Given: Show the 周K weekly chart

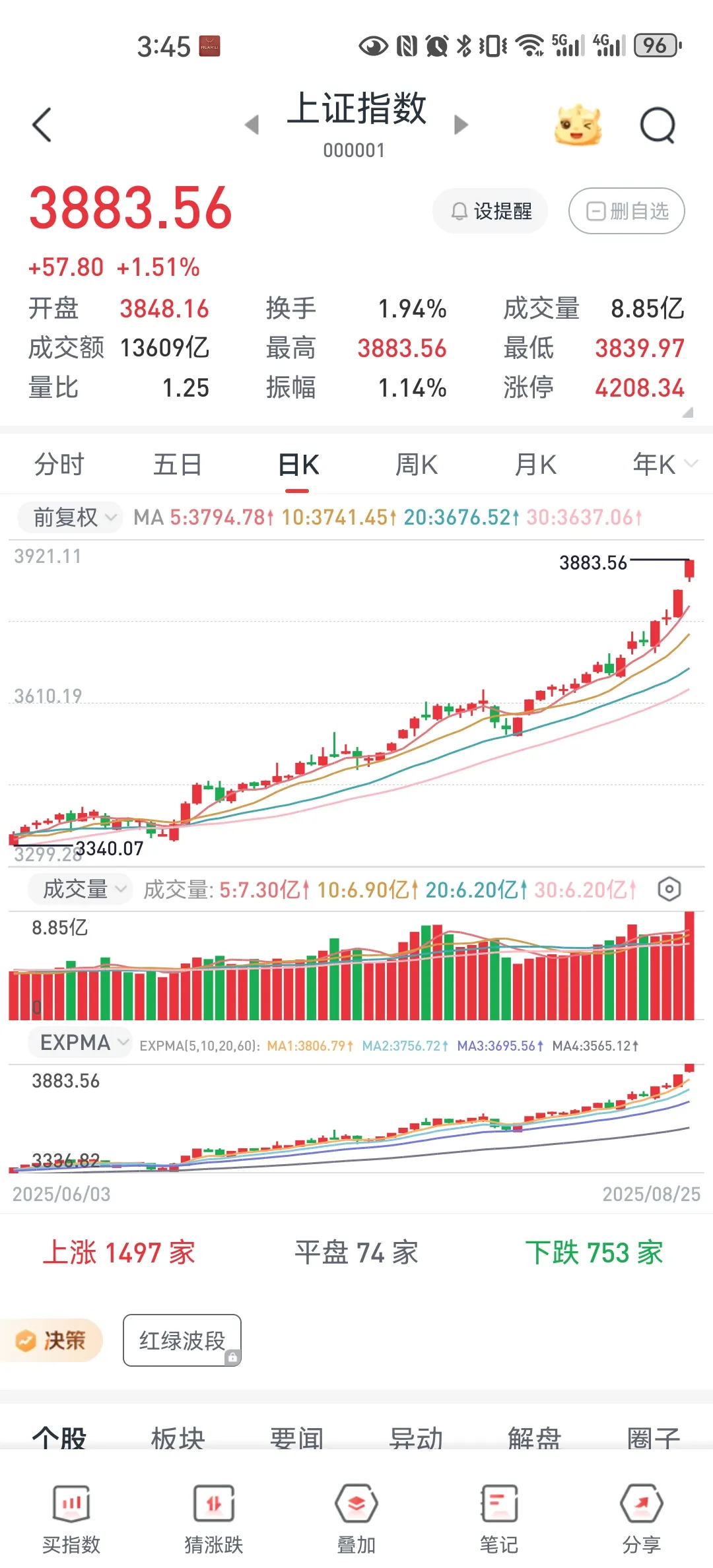Looking at the screenshot, I should [416, 465].
